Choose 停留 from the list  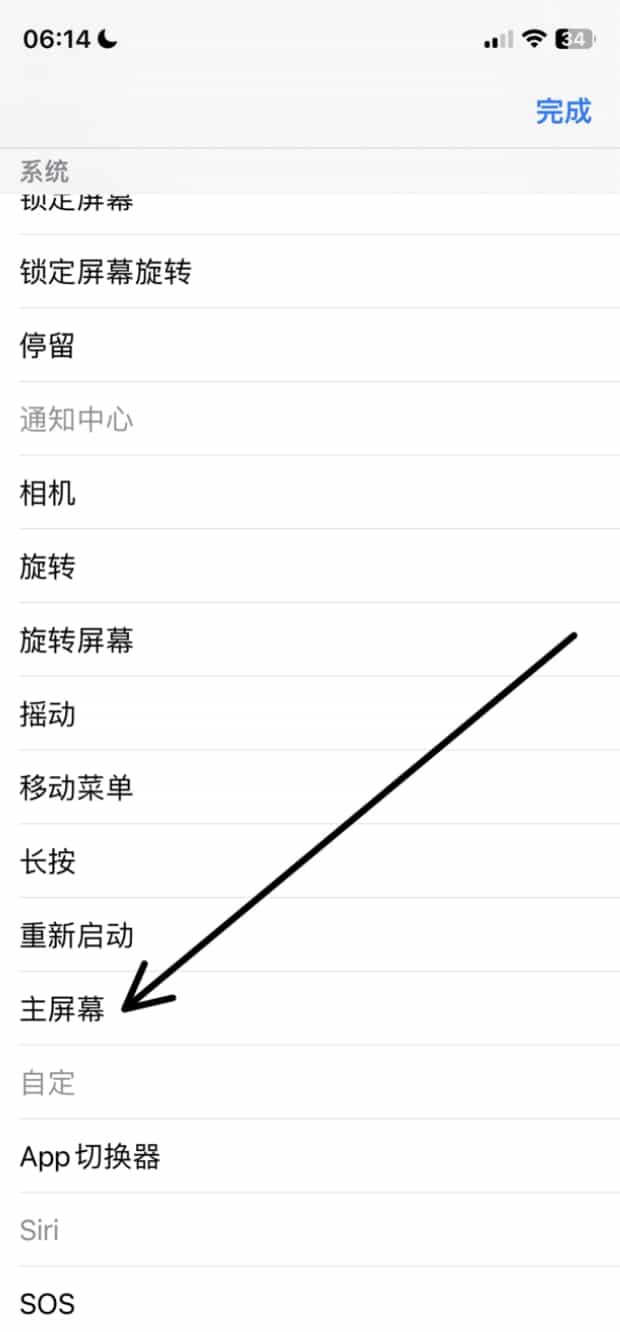click(x=310, y=346)
